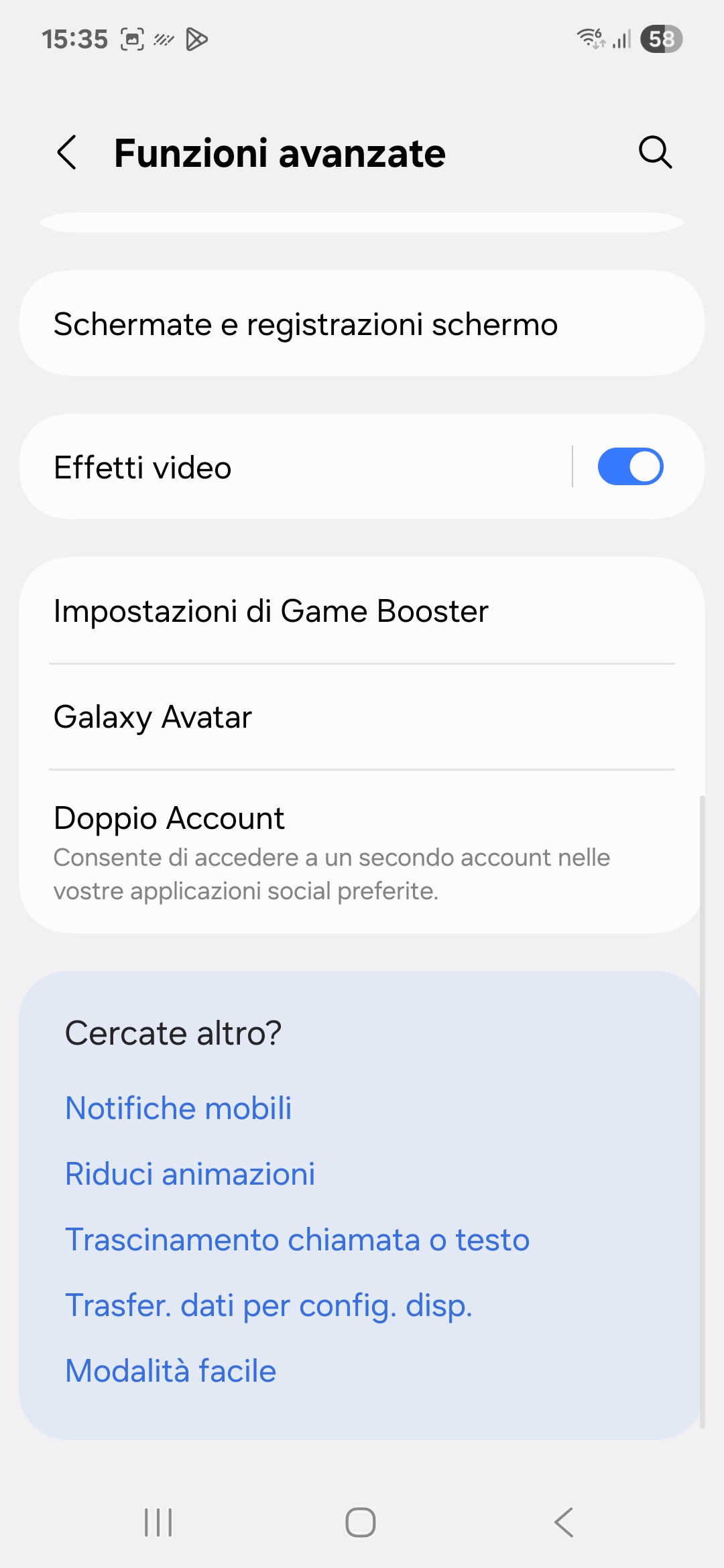Open Impostazioni di Game Booster
This screenshot has height=1568, width=724.
(362, 611)
